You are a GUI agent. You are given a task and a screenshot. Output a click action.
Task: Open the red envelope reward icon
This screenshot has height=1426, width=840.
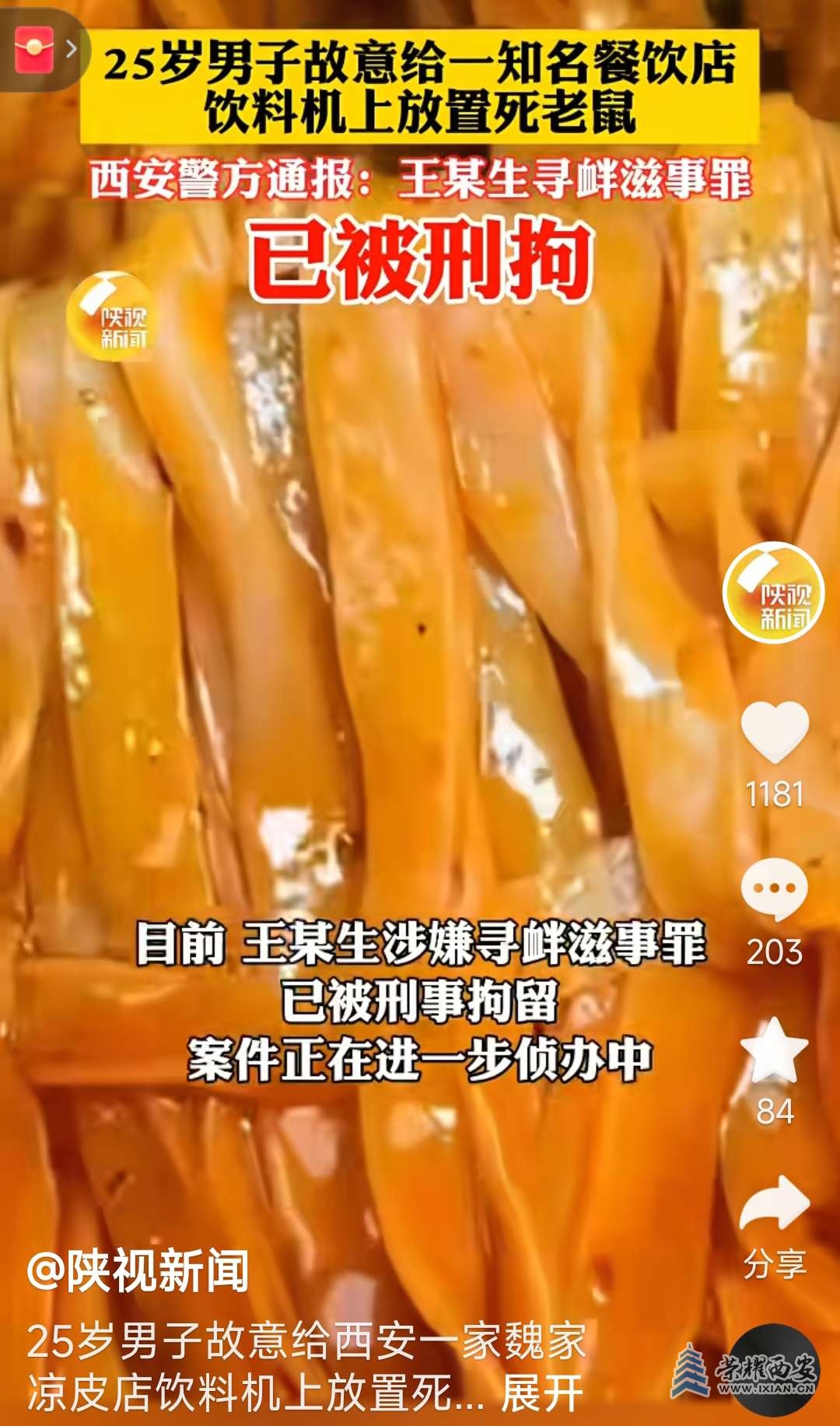35,49
